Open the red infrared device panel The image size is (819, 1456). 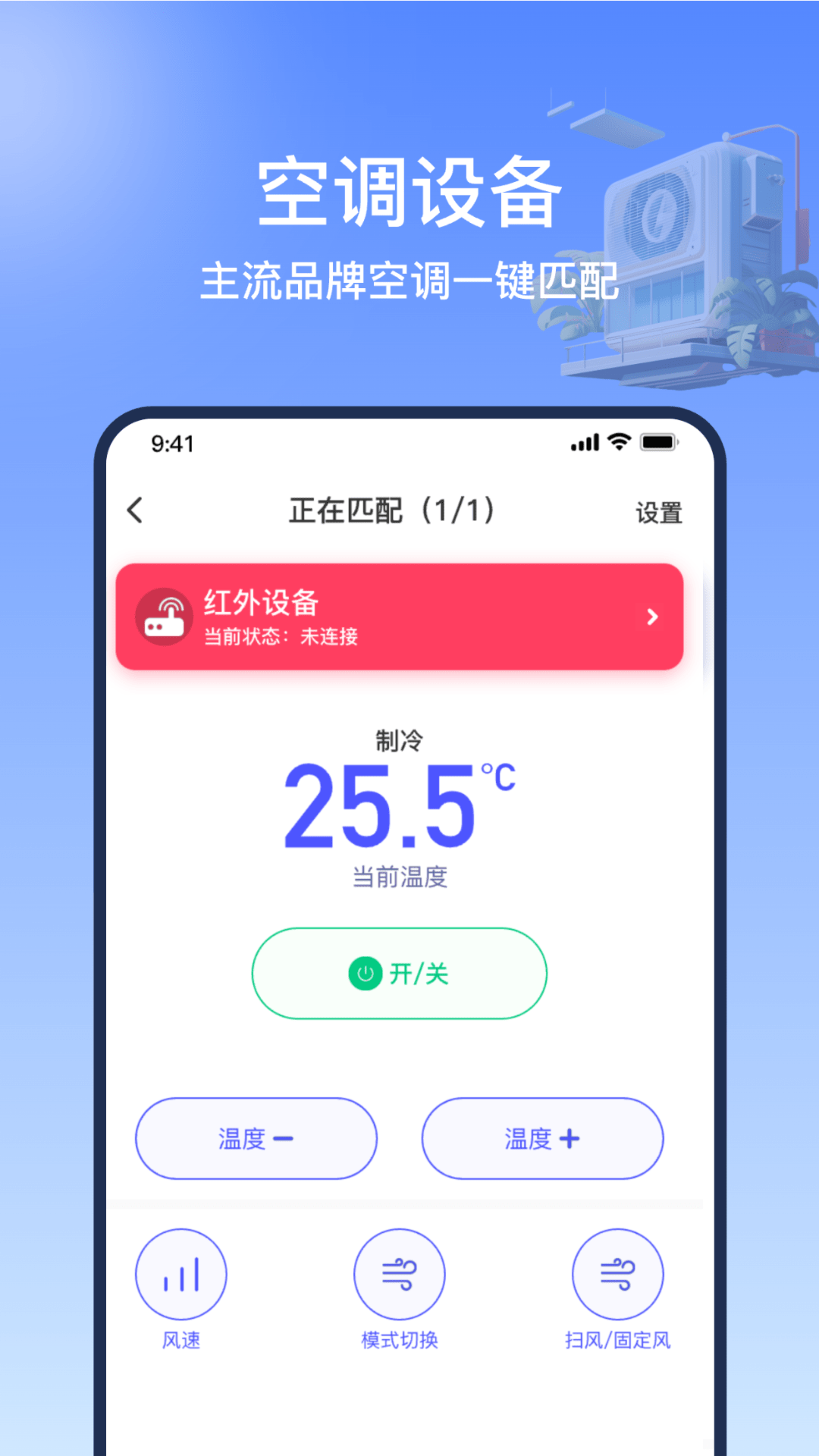(400, 617)
